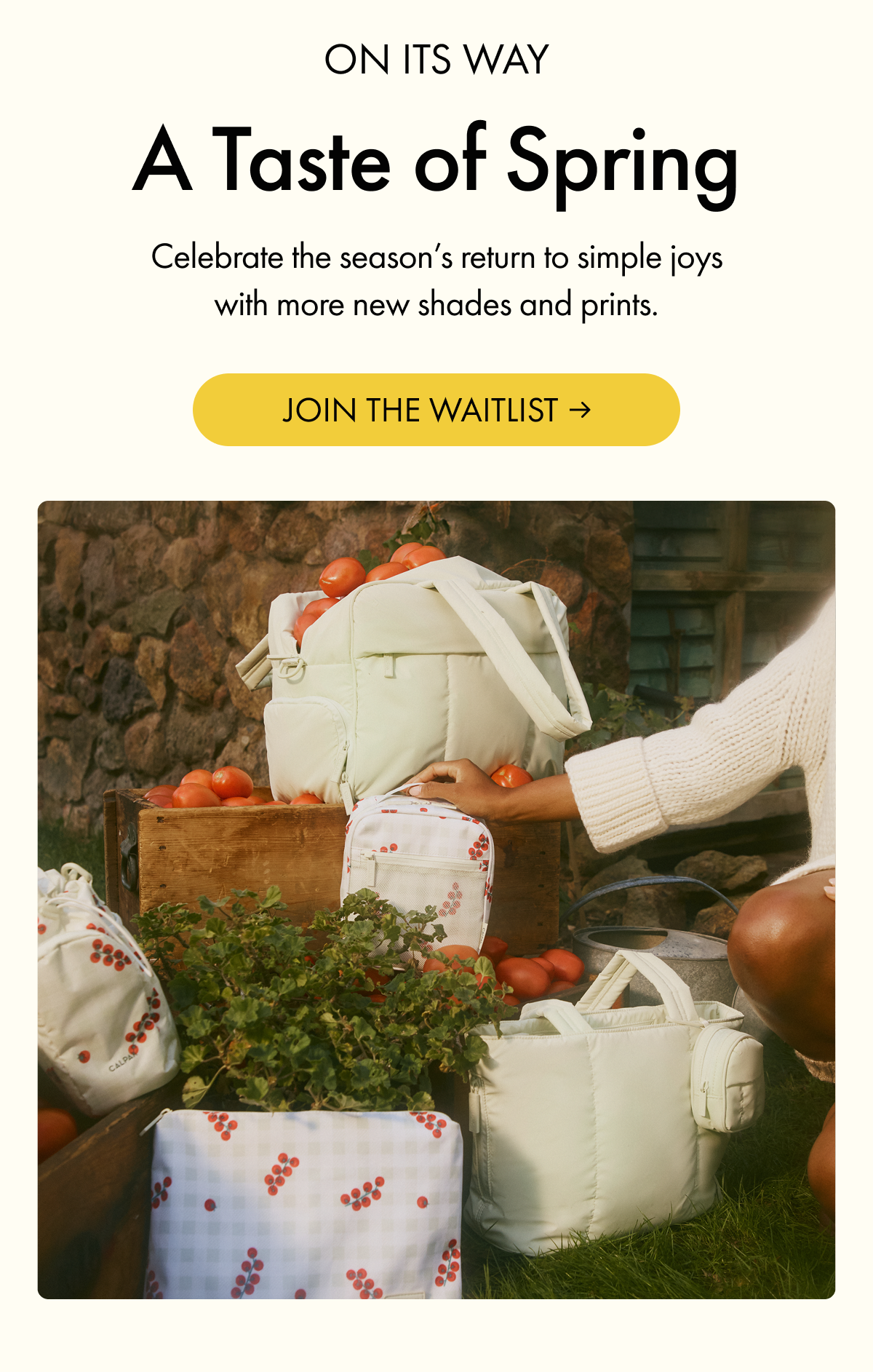This screenshot has width=873, height=1372.
Task: Click the "ON ITS WAY" eyebrow text
Action: click(x=436, y=60)
